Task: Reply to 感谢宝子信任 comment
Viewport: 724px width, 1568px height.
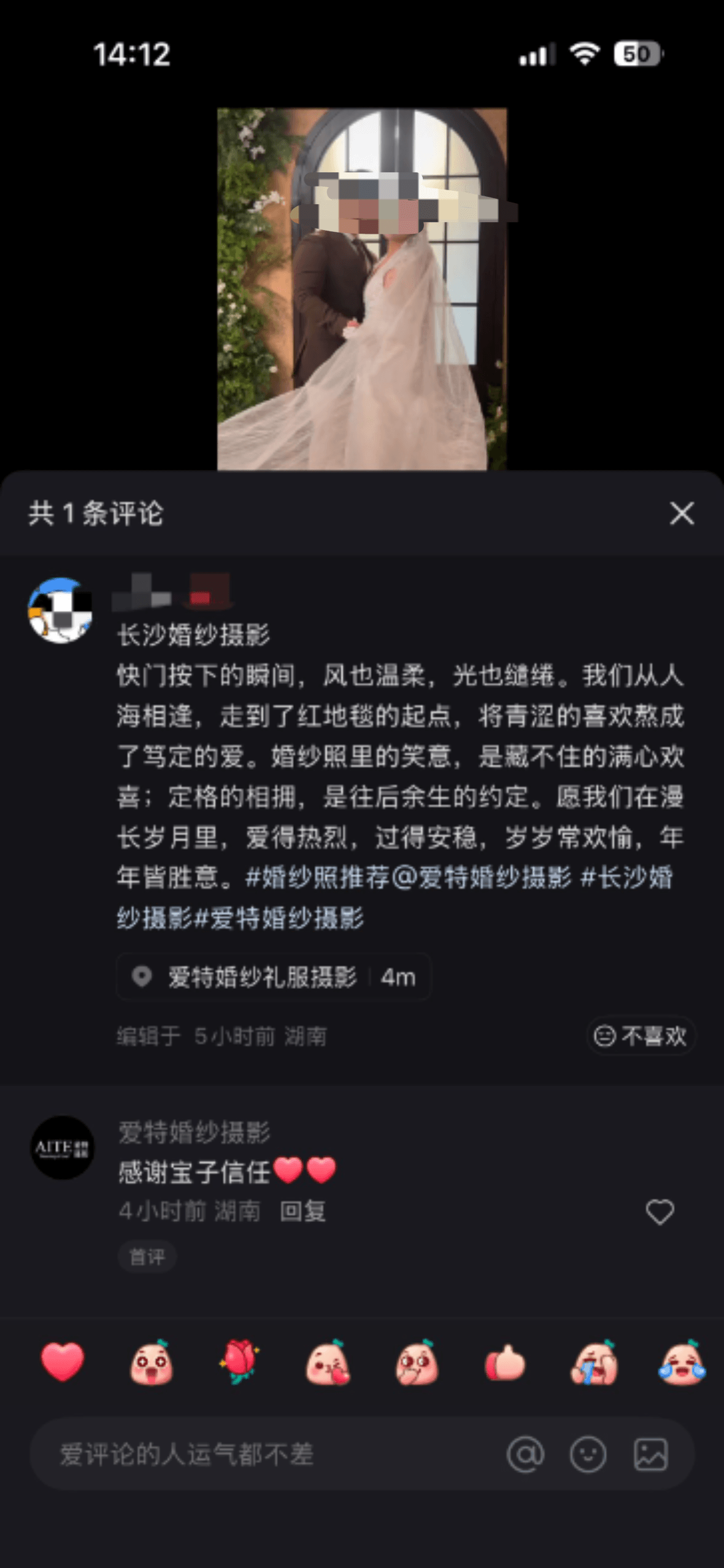Action: point(302,1212)
